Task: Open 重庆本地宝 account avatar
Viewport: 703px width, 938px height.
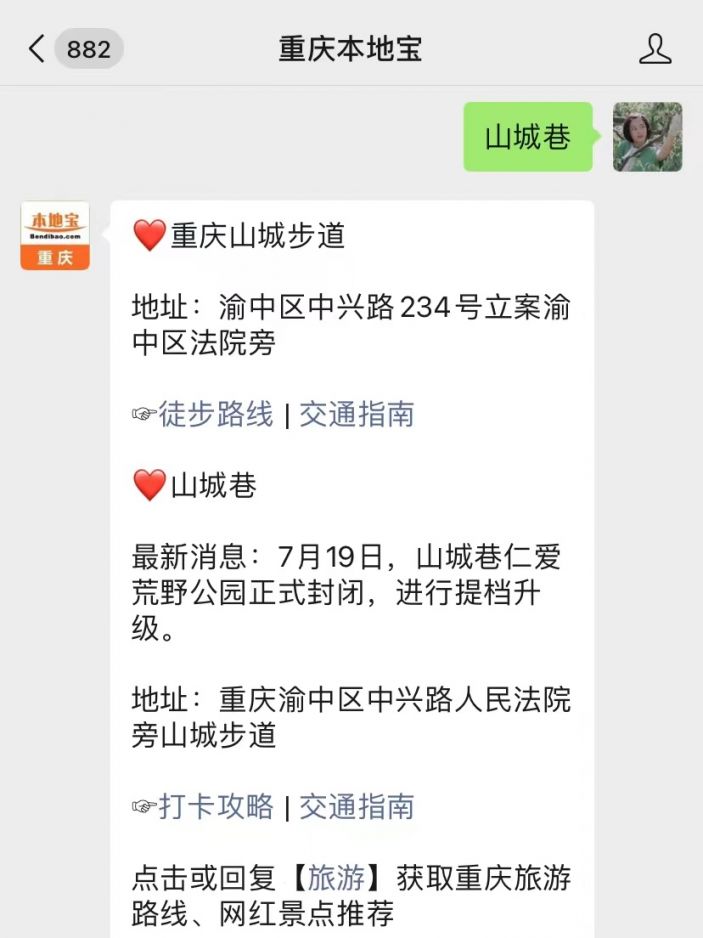Action: click(55, 236)
